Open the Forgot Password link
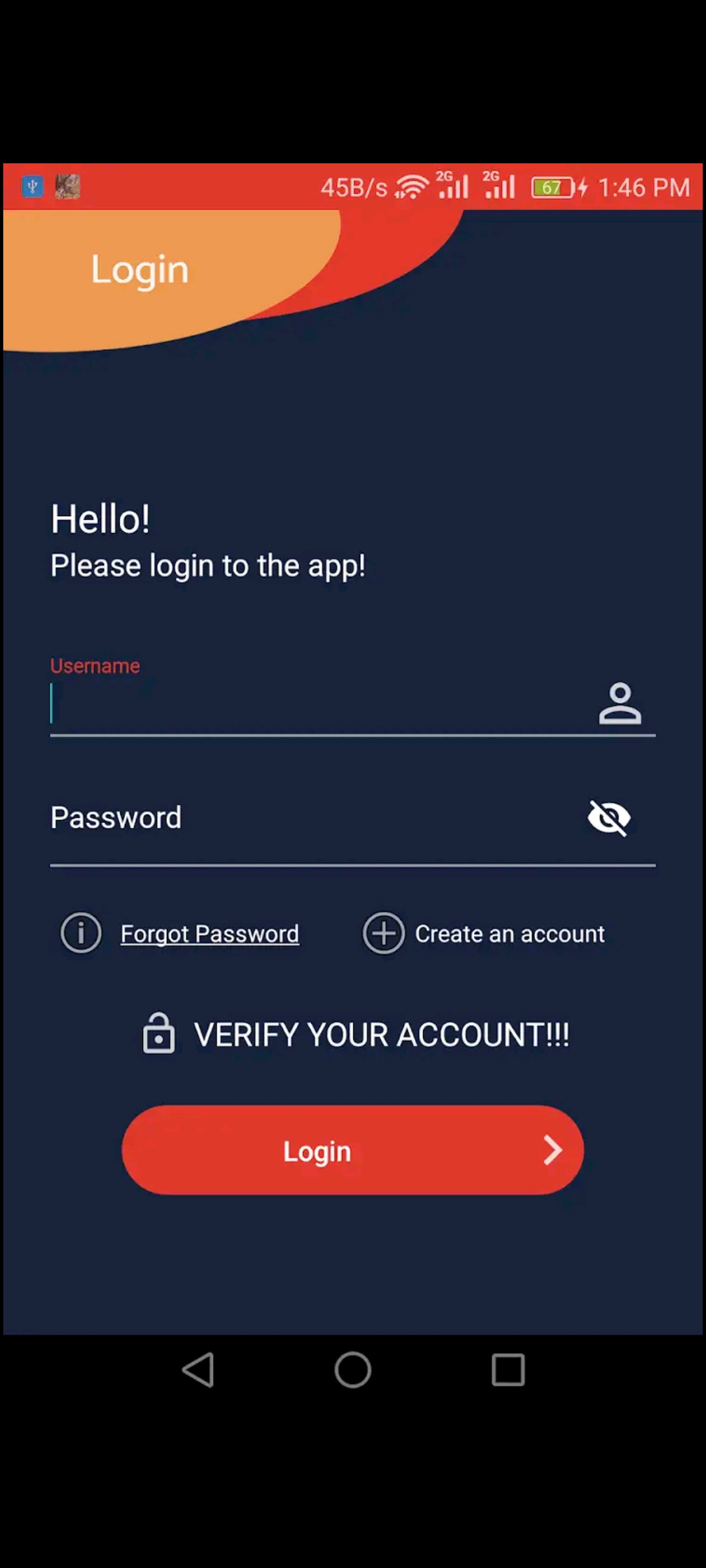 tap(210, 934)
